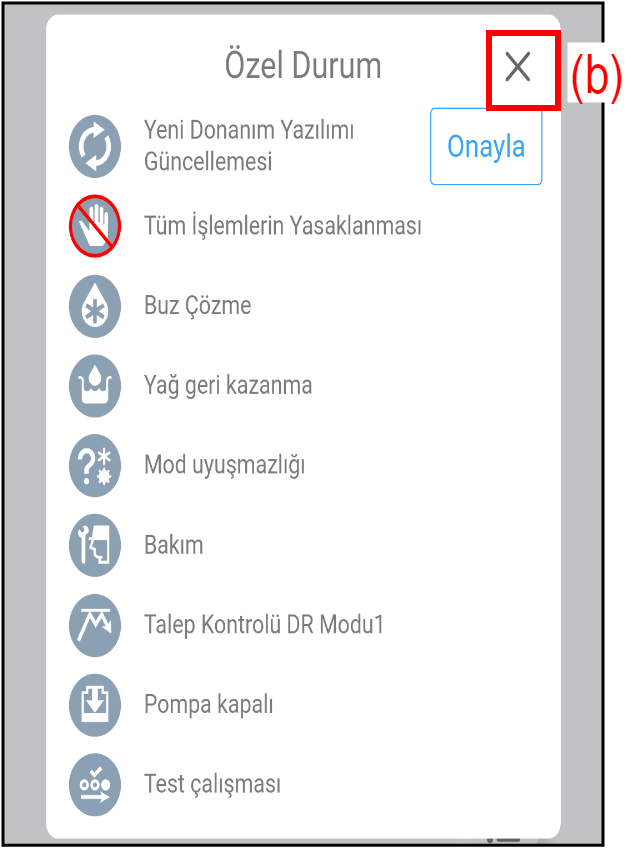
Task: Tap Onayla to confirm firmware update
Action: pos(486,146)
